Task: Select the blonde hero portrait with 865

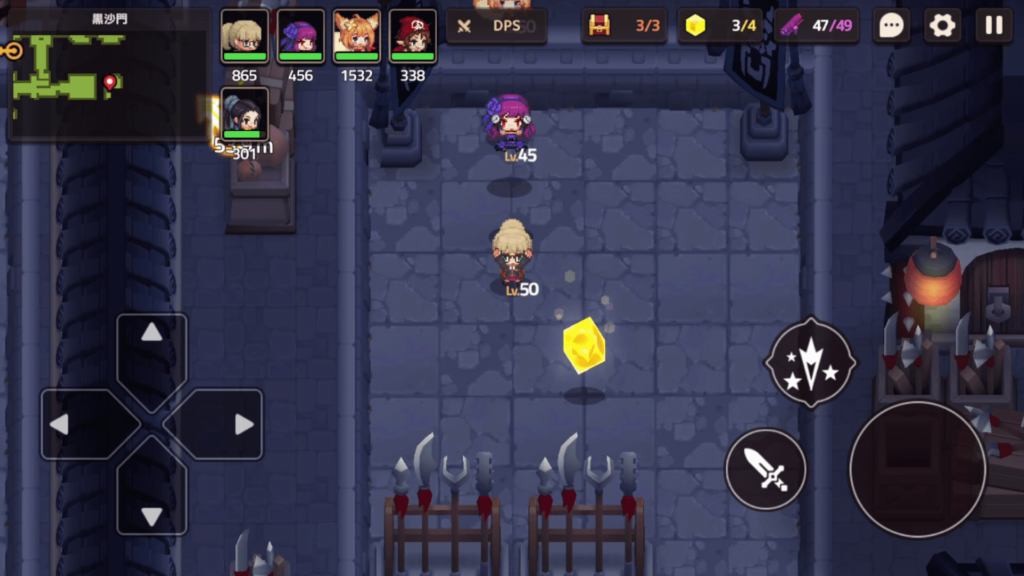Action: (x=244, y=38)
